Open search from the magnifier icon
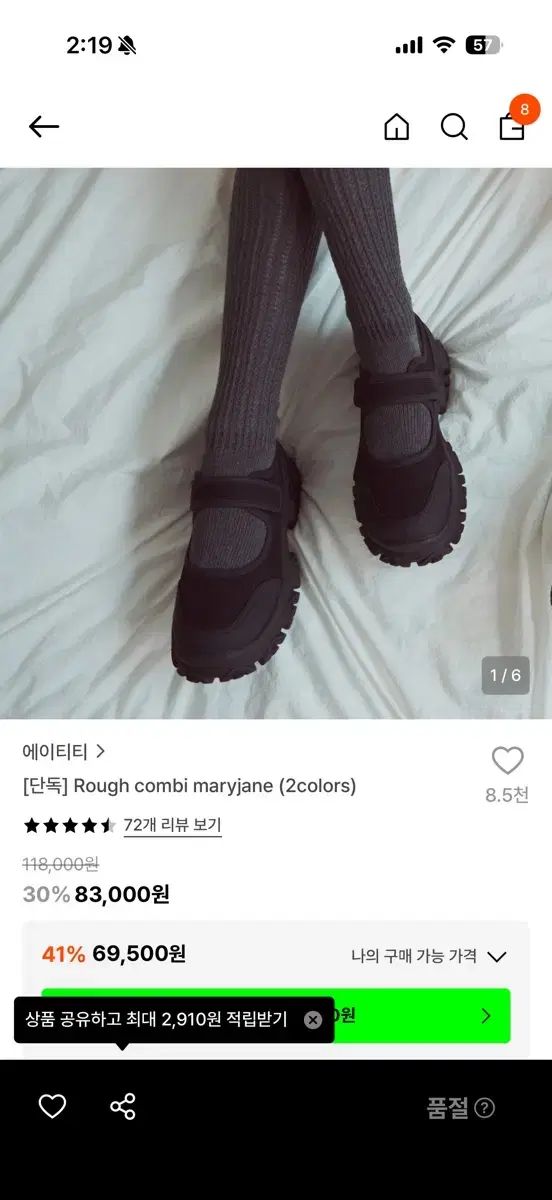 click(454, 127)
